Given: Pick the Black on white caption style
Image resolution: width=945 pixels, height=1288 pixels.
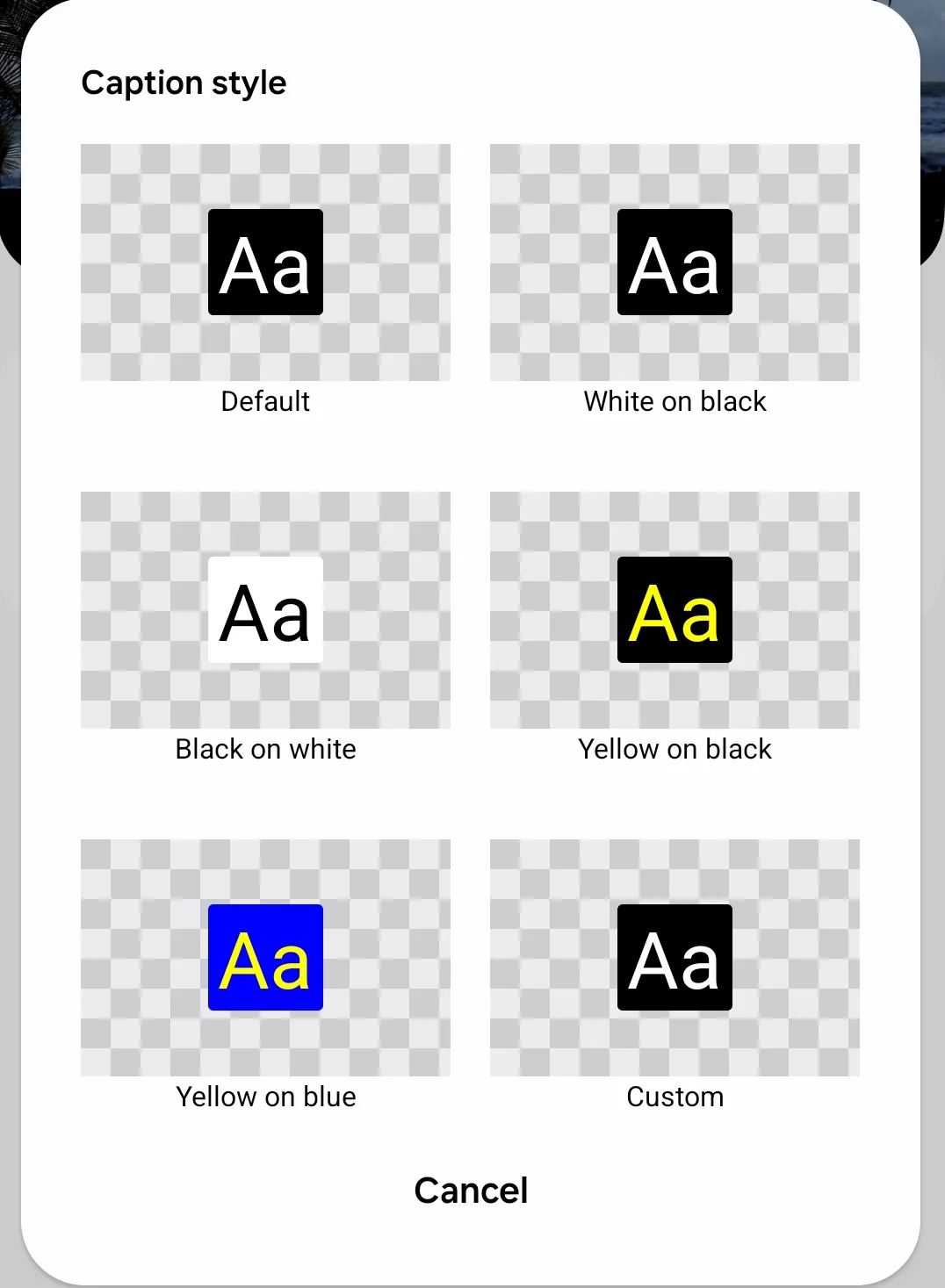Looking at the screenshot, I should click(265, 610).
